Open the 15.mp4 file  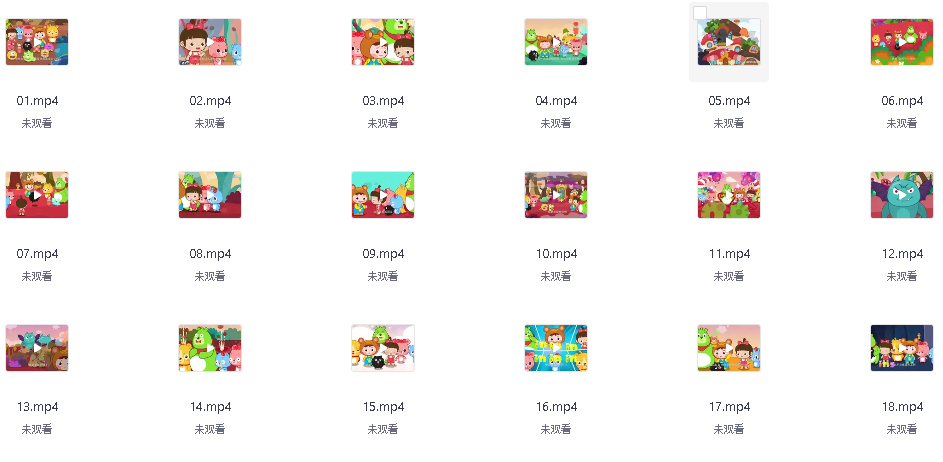(x=383, y=348)
